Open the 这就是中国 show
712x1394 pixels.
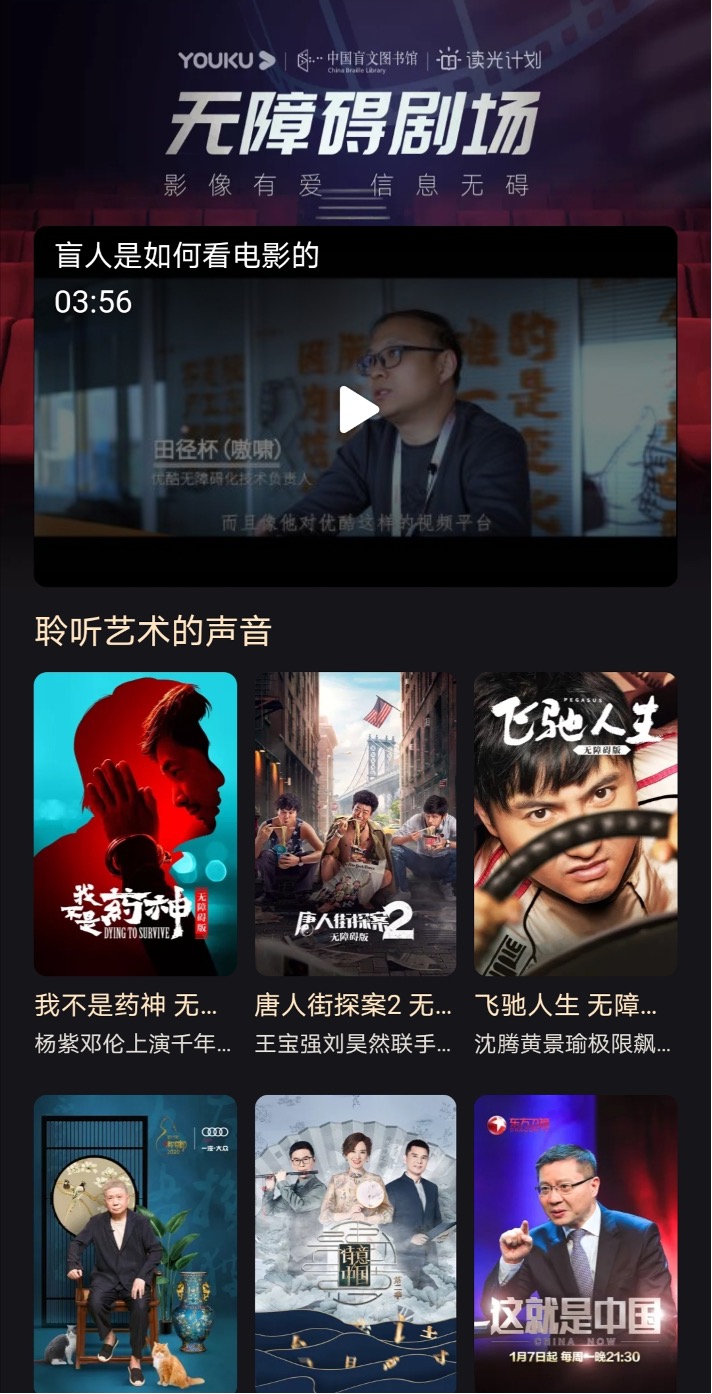click(x=575, y=1243)
